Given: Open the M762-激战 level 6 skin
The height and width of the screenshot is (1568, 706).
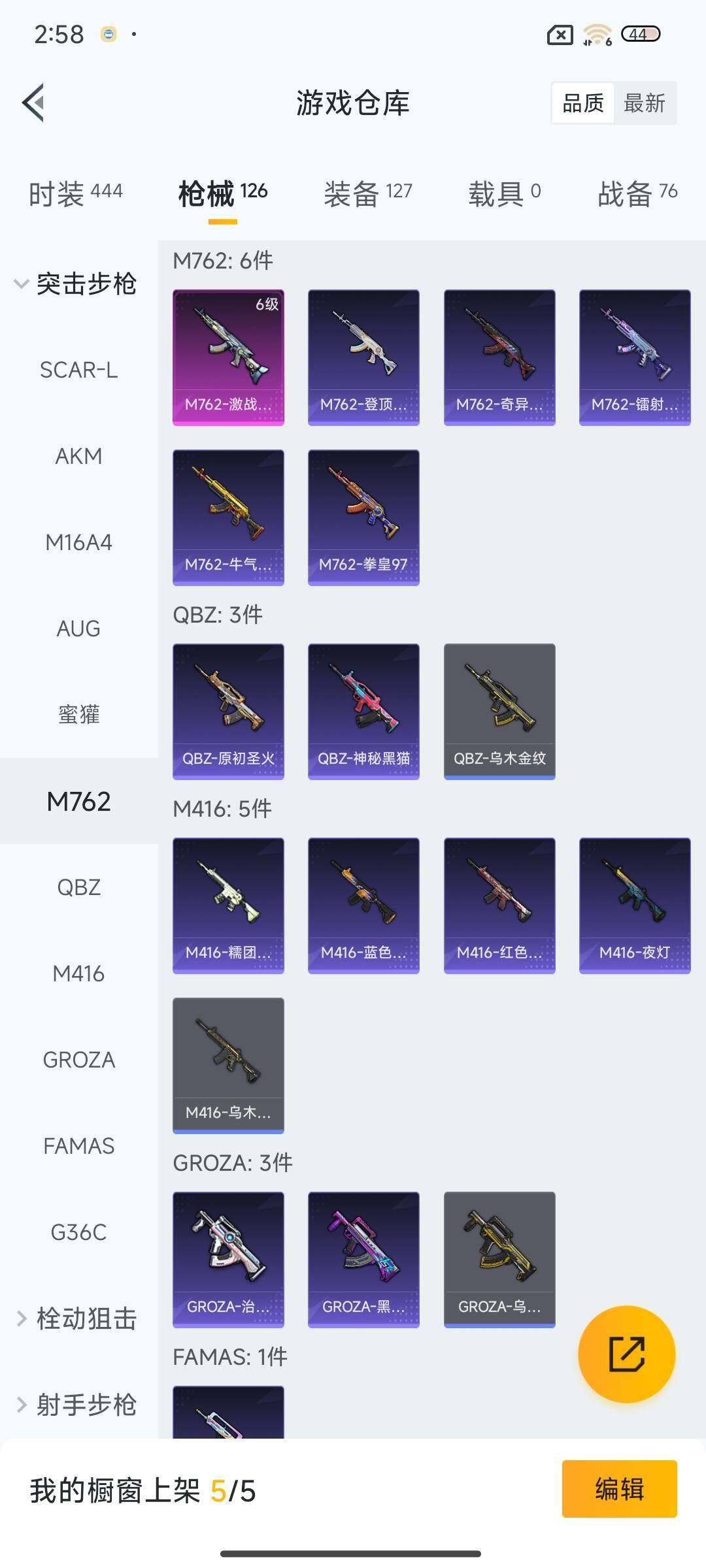Looking at the screenshot, I should (228, 357).
